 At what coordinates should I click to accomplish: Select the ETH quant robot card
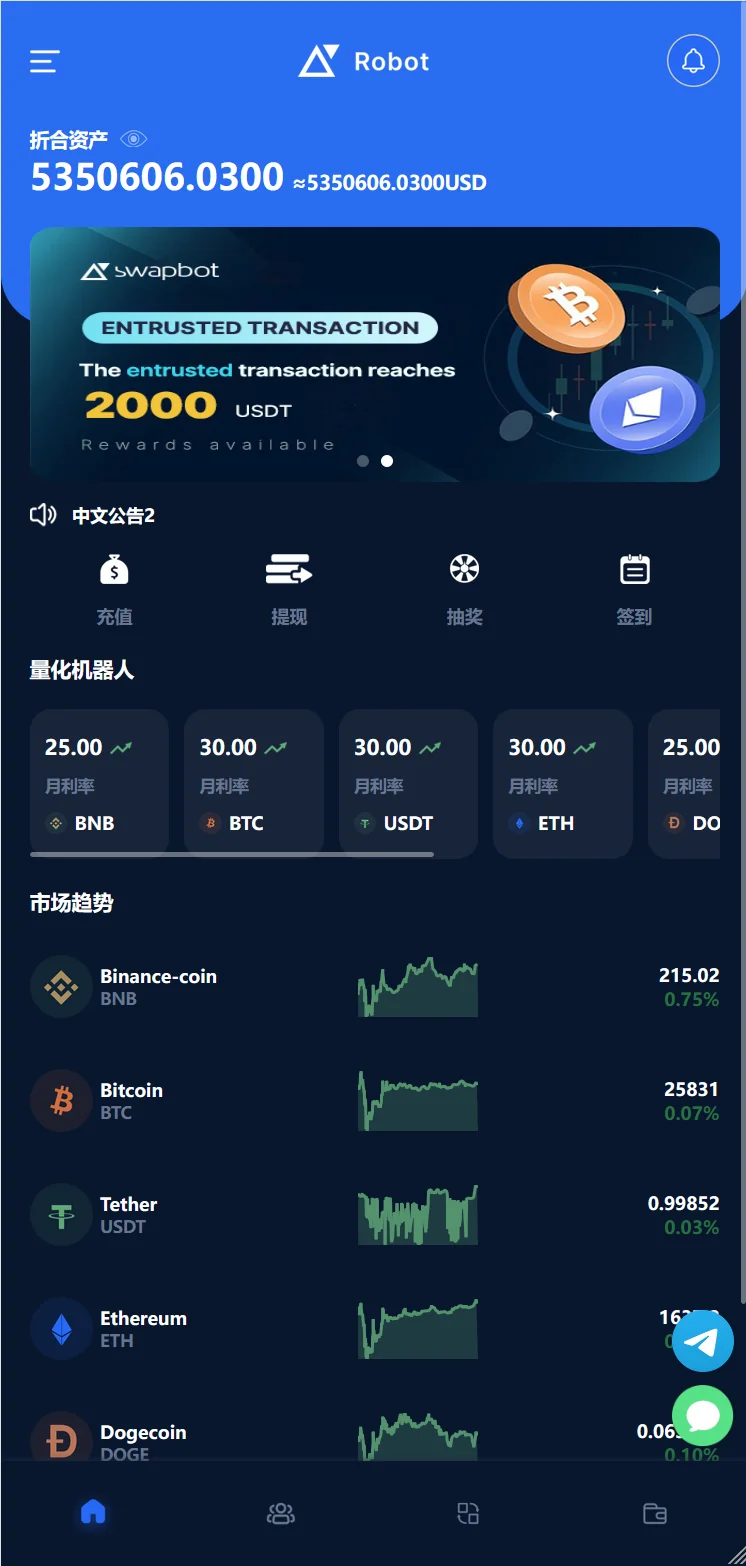pos(562,783)
